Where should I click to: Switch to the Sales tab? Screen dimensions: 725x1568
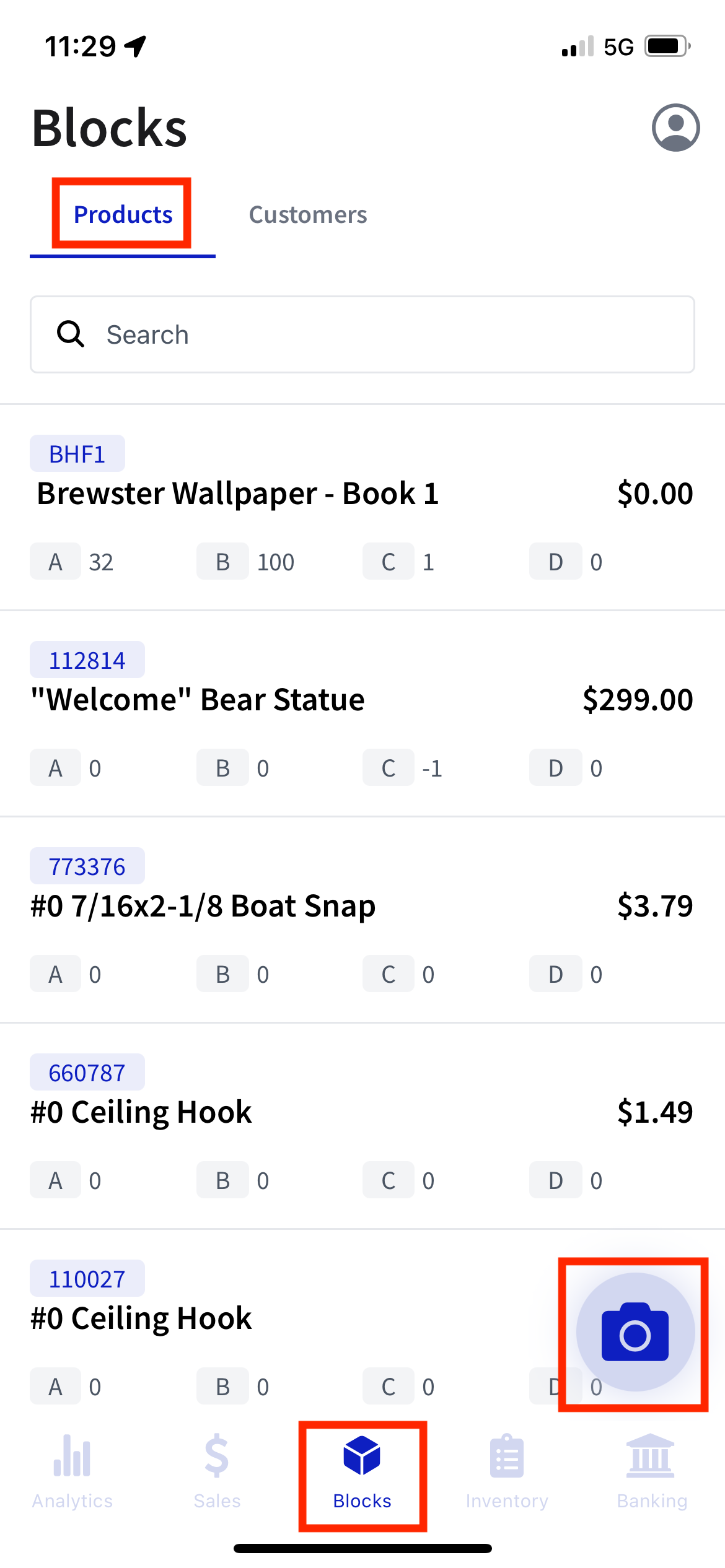(217, 1473)
